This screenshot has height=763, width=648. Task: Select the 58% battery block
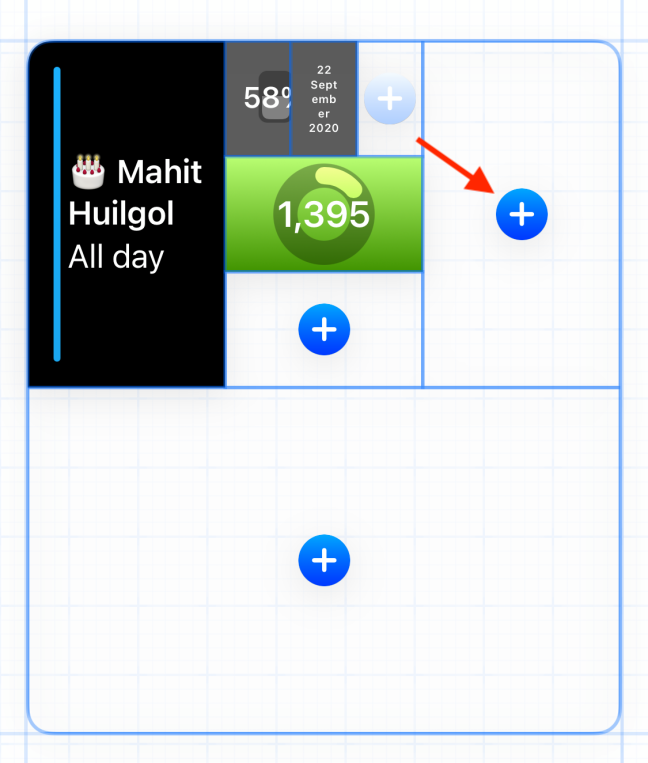click(258, 98)
